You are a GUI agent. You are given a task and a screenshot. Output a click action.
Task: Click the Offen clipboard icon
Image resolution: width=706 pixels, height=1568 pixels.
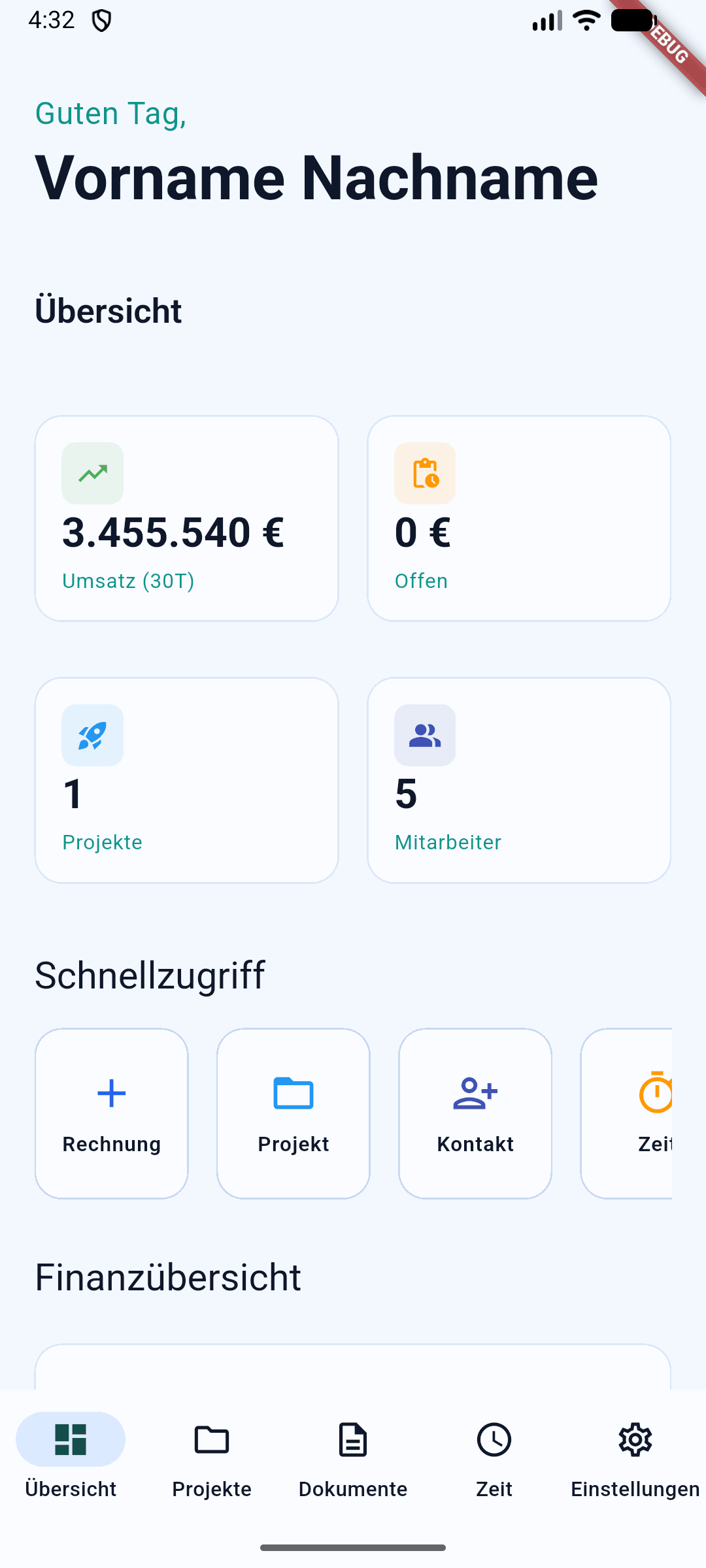click(x=424, y=473)
